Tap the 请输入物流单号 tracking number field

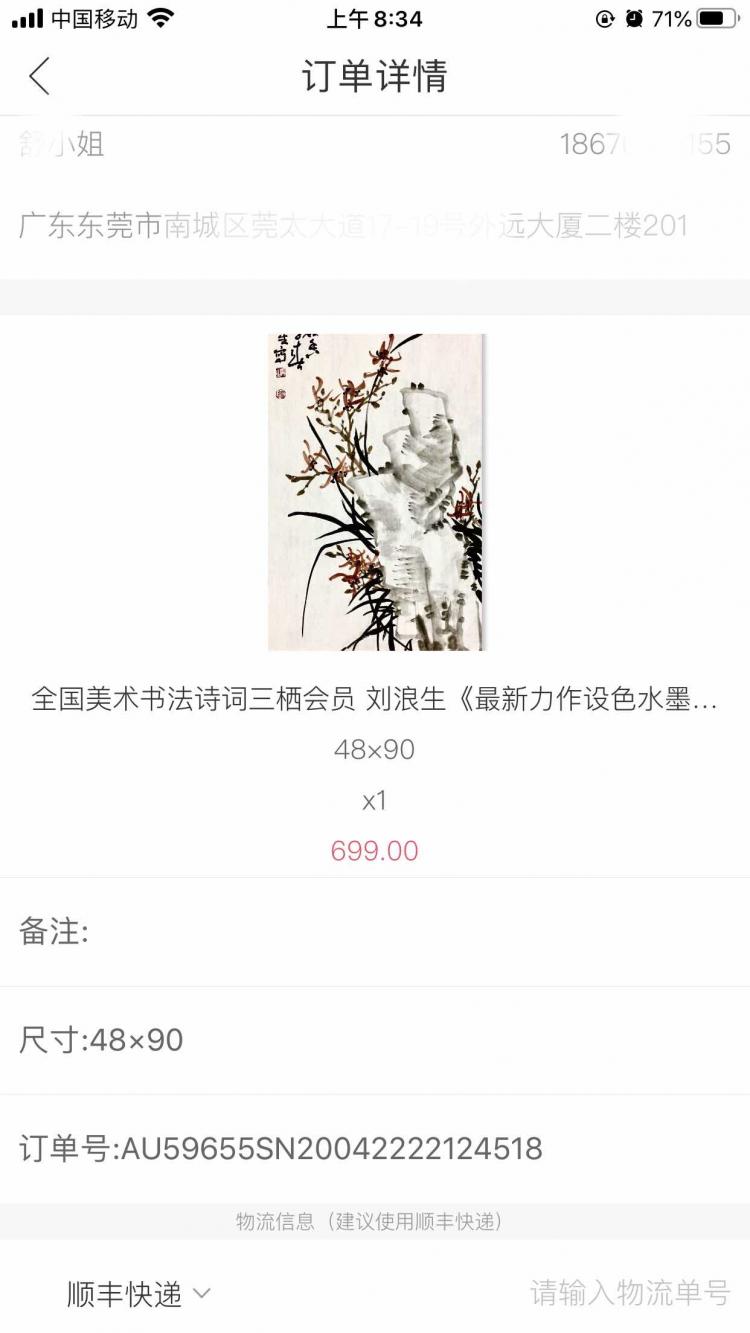[630, 1293]
